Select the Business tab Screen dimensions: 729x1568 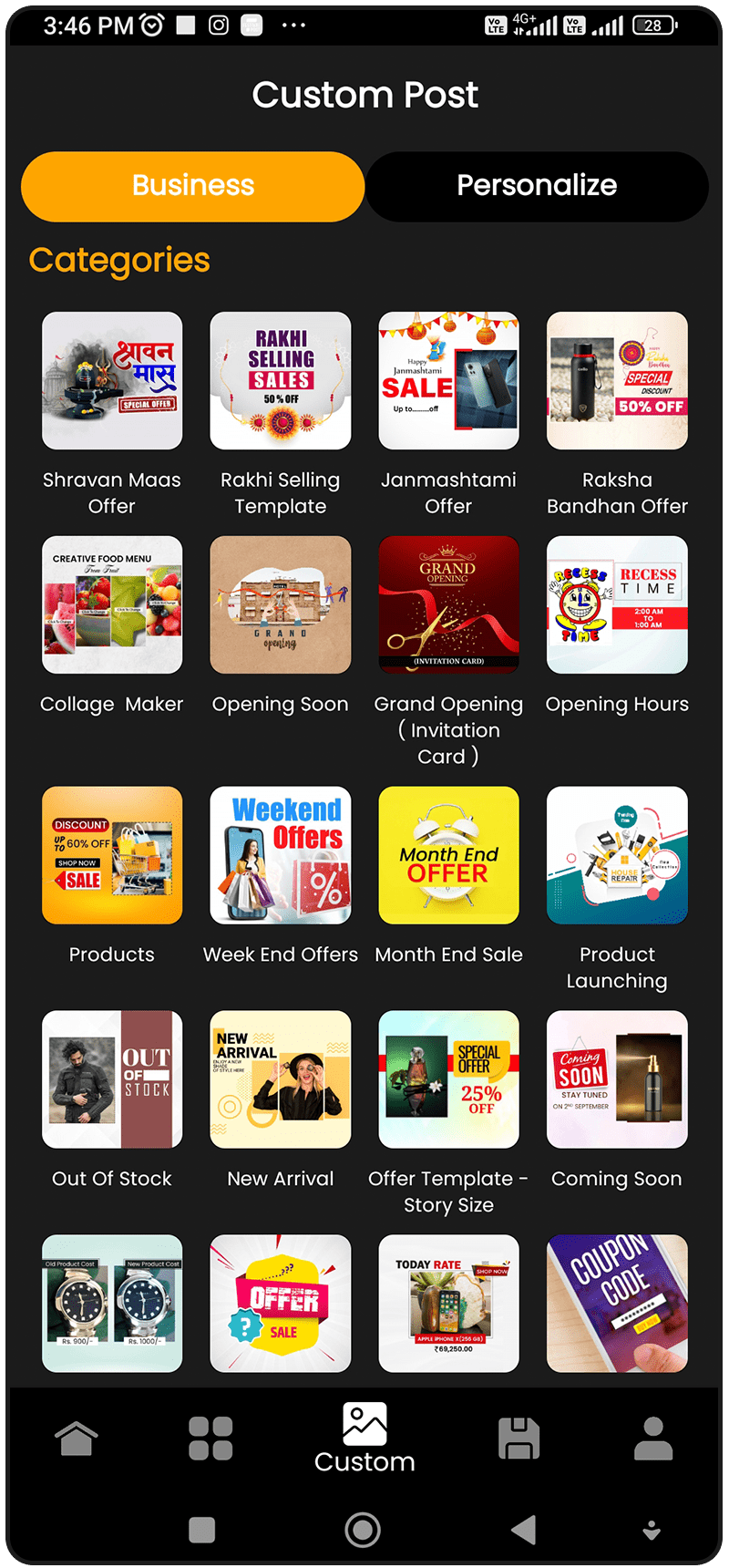[x=193, y=186]
